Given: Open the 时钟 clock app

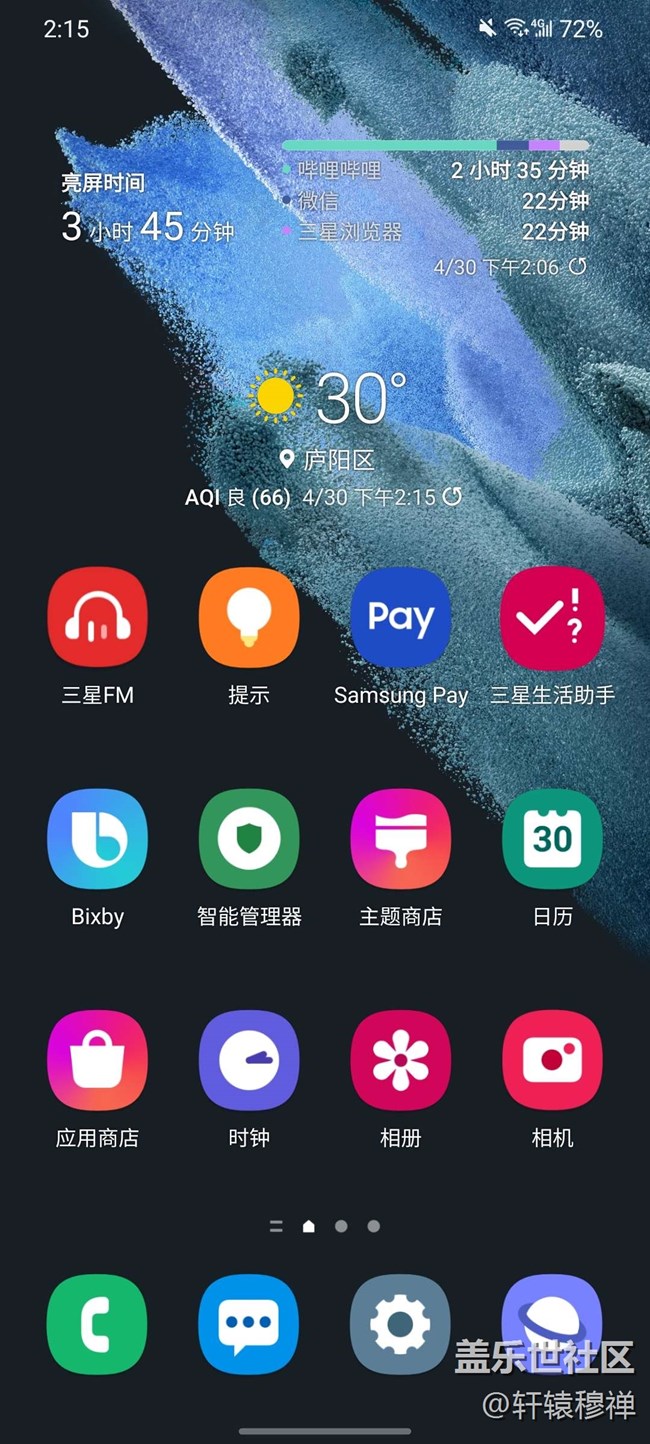Looking at the screenshot, I should coord(248,1060).
